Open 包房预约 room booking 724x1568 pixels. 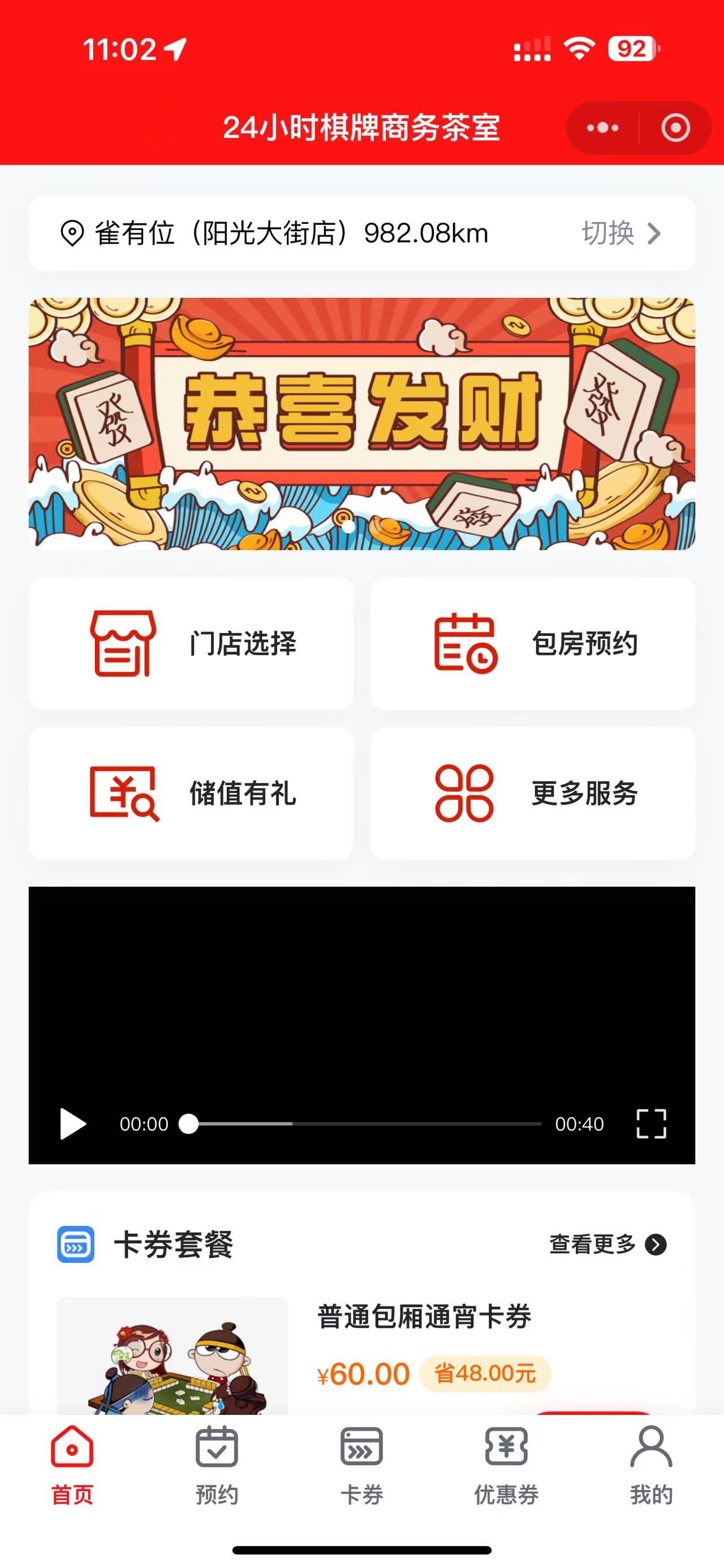coord(533,643)
